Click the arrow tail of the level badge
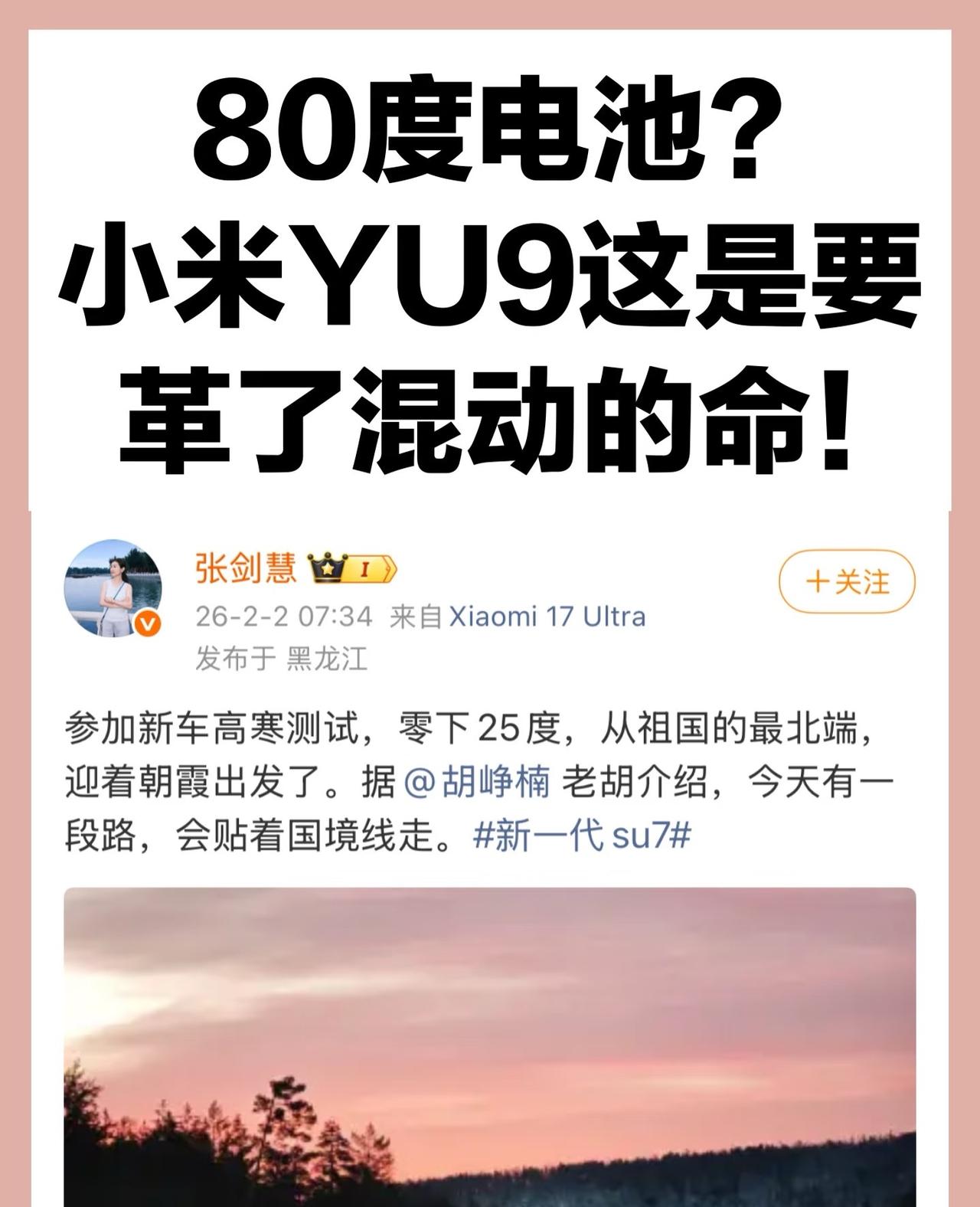The image size is (980, 1207). point(390,568)
